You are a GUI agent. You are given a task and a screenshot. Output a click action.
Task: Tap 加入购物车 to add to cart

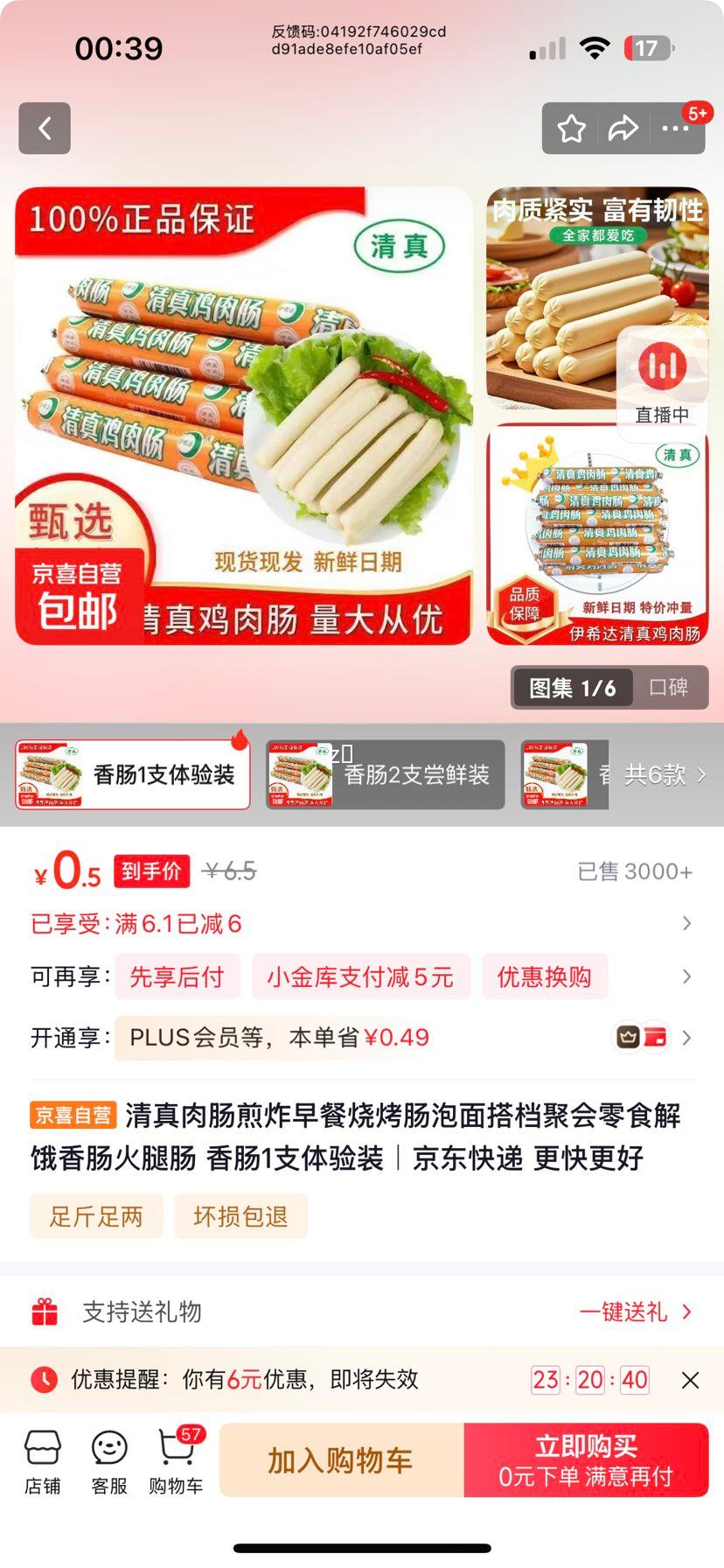tap(341, 1459)
